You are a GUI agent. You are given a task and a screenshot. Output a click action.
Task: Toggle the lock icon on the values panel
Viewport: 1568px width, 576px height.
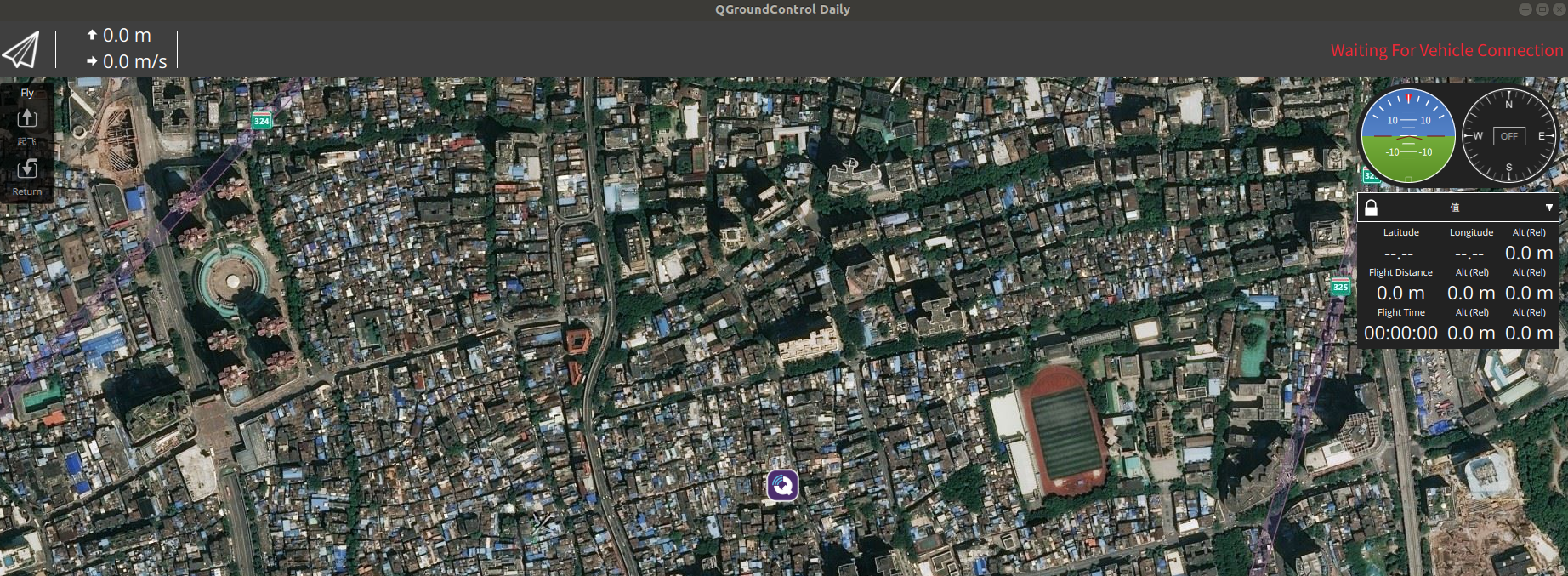coord(1371,208)
